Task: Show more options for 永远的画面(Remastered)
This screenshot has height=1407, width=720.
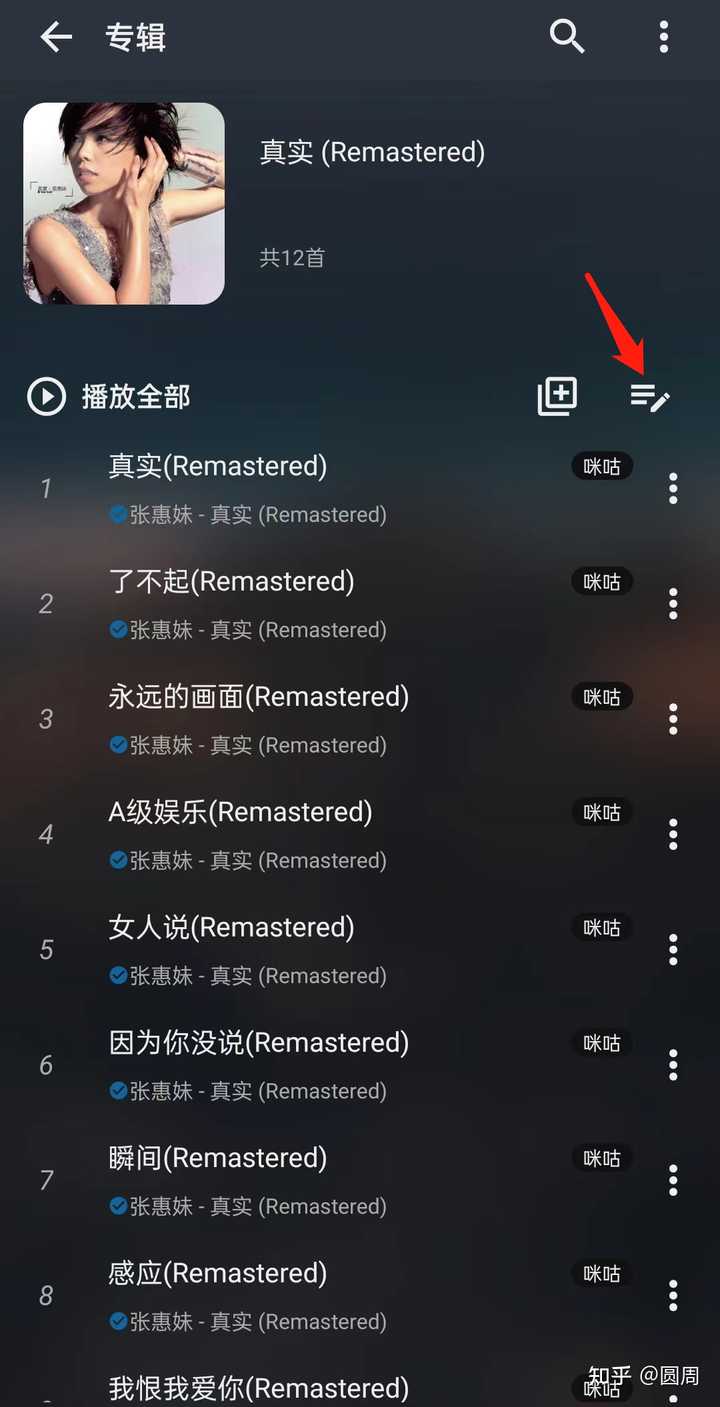Action: point(673,718)
